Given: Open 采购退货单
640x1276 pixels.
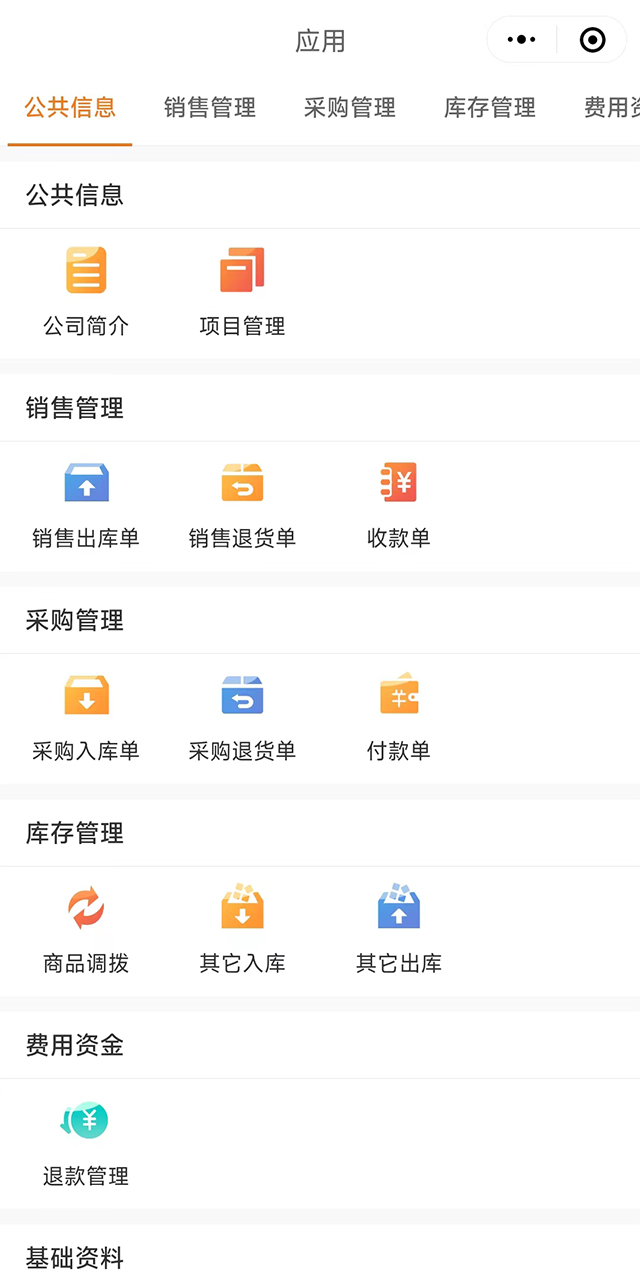Looking at the screenshot, I should point(242,717).
